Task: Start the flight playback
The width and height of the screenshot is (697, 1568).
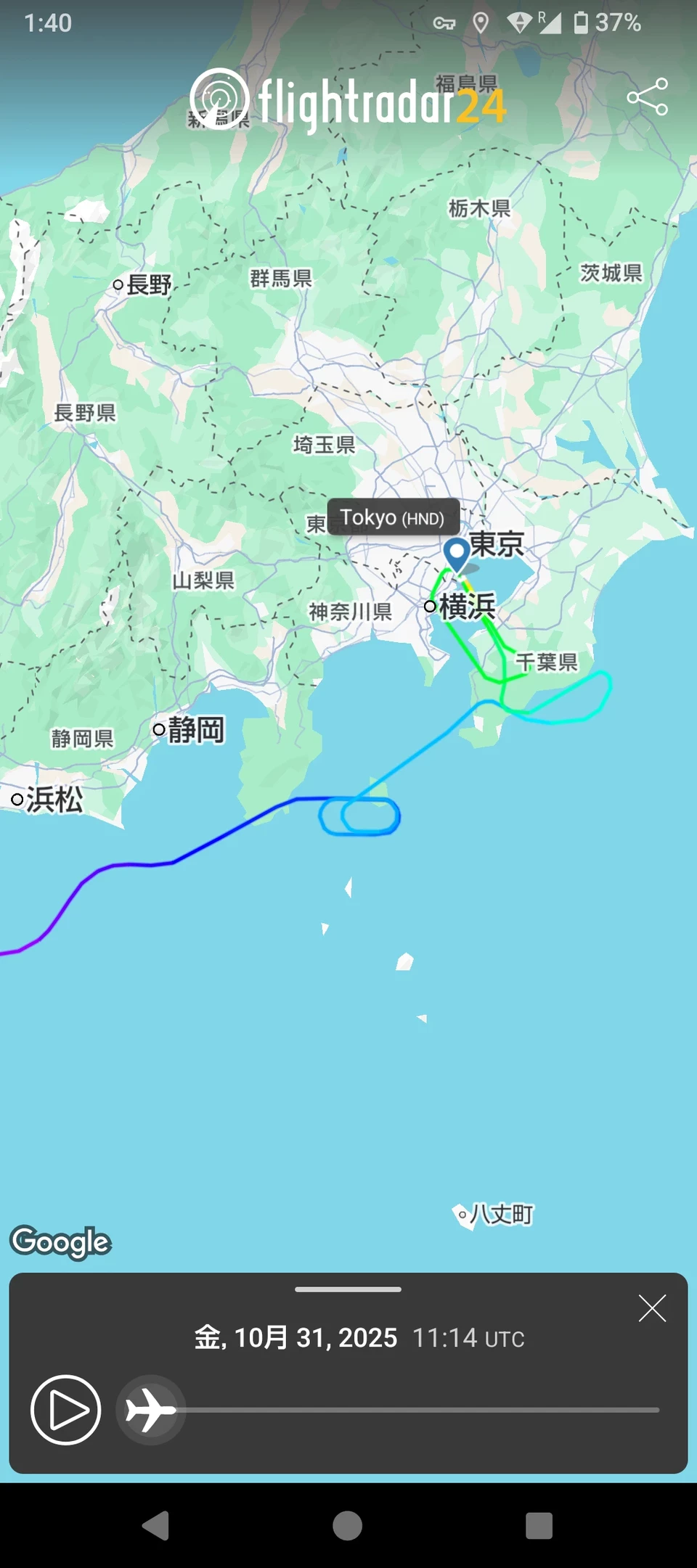Action: pyautogui.click(x=65, y=1410)
